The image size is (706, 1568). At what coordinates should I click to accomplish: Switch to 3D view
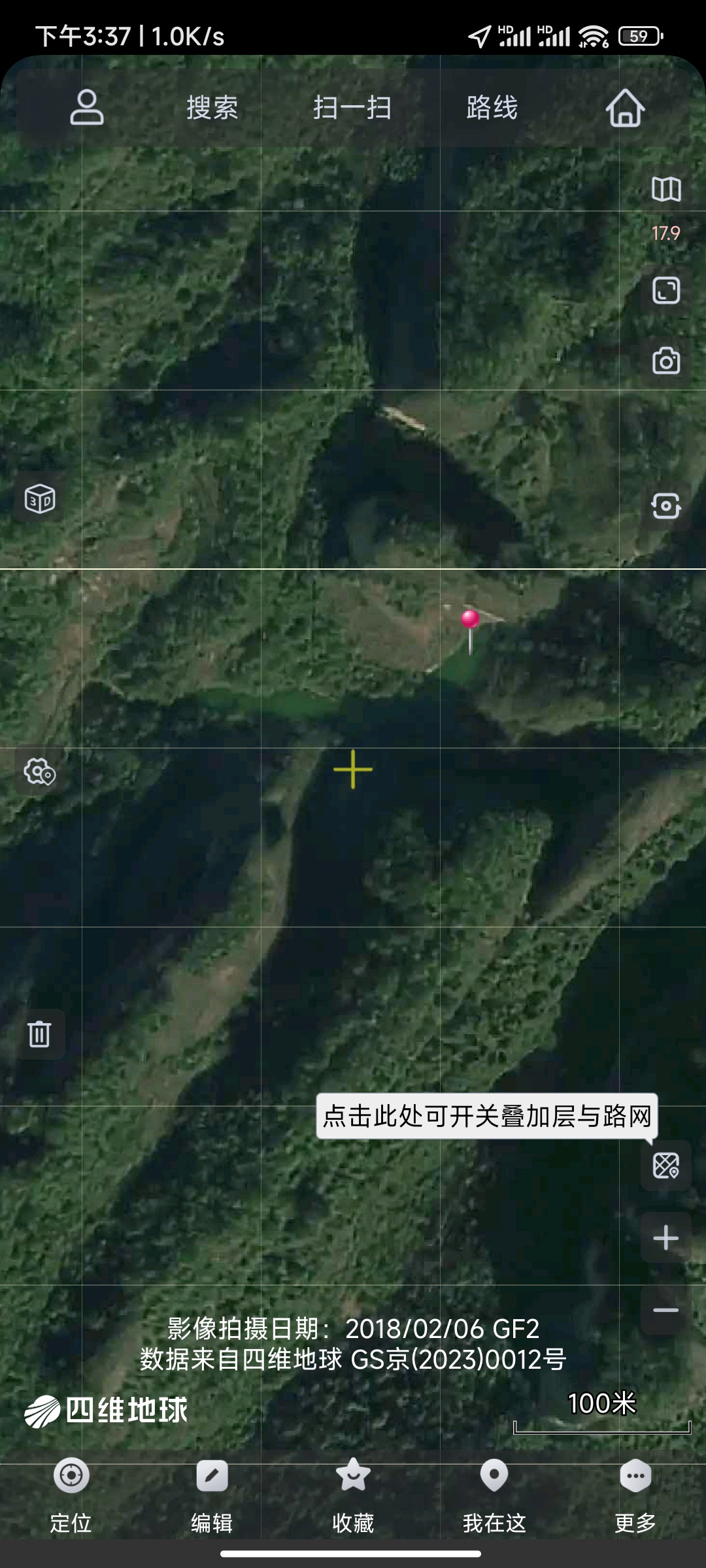pyautogui.click(x=40, y=499)
